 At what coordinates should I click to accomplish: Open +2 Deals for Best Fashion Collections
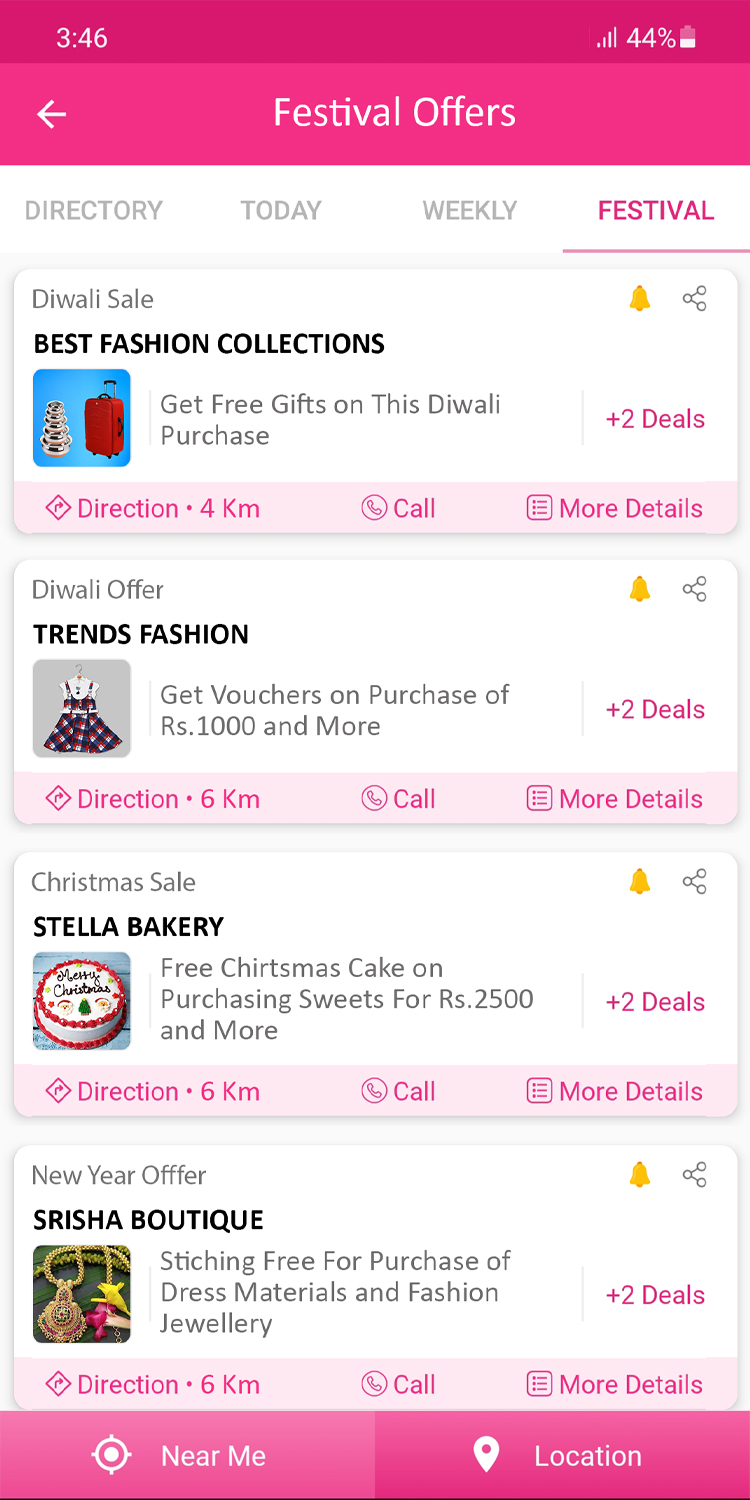tap(655, 419)
